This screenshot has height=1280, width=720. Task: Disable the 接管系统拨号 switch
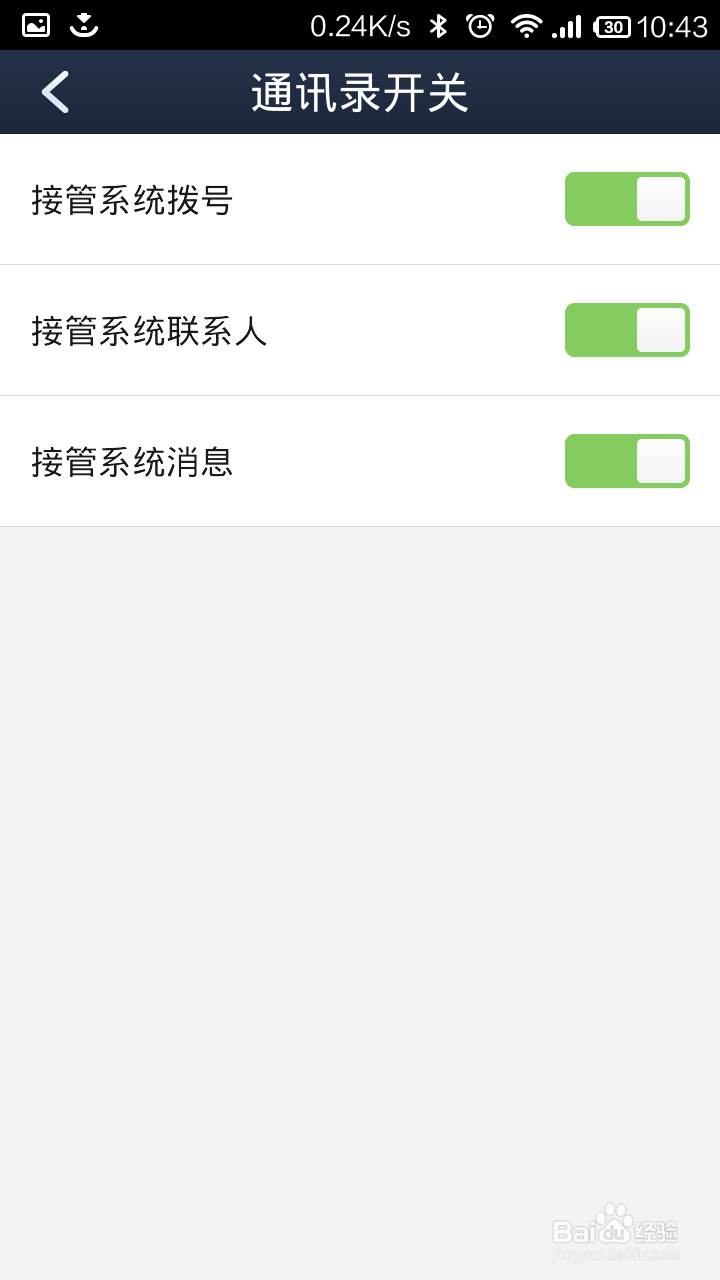pyautogui.click(x=627, y=198)
